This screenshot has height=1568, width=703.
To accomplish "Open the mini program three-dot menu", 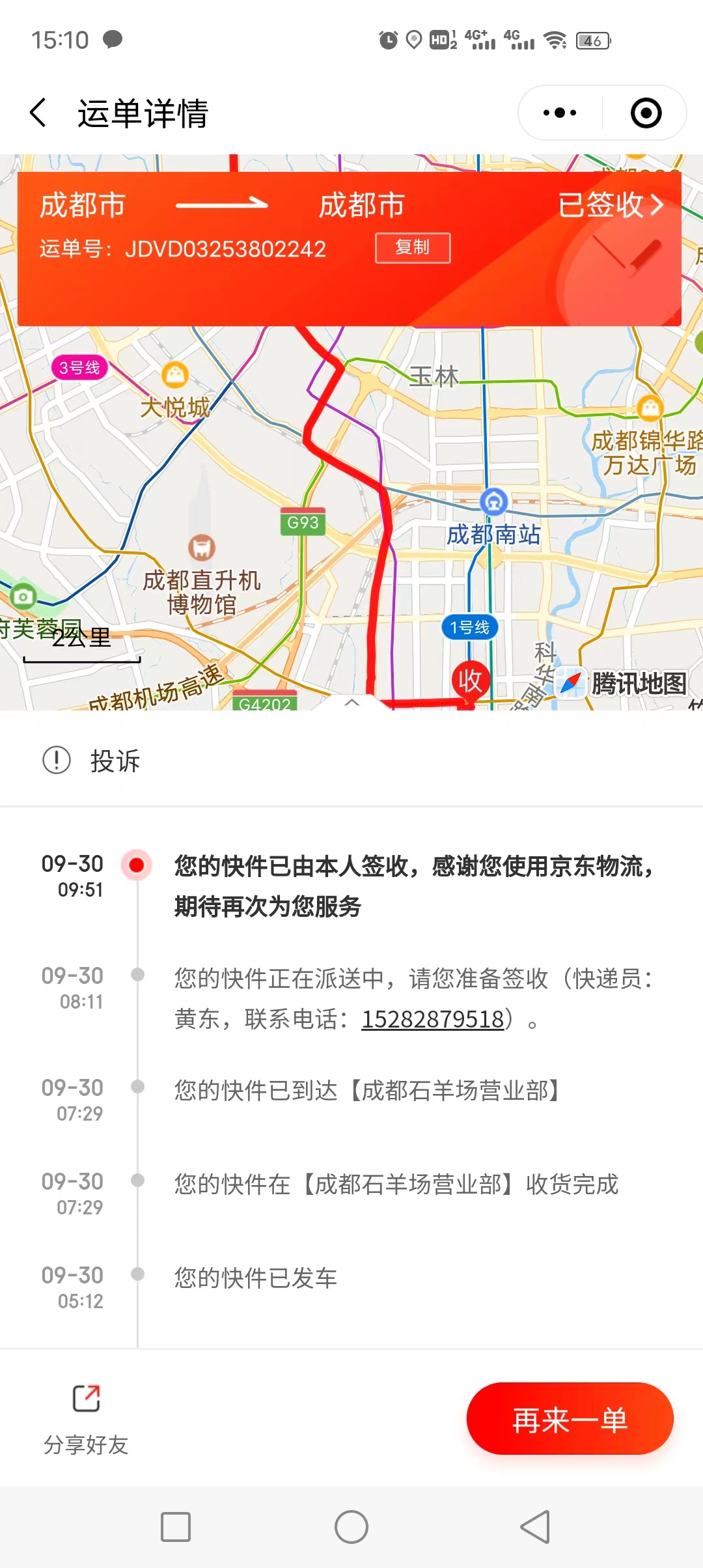I will coord(560,113).
